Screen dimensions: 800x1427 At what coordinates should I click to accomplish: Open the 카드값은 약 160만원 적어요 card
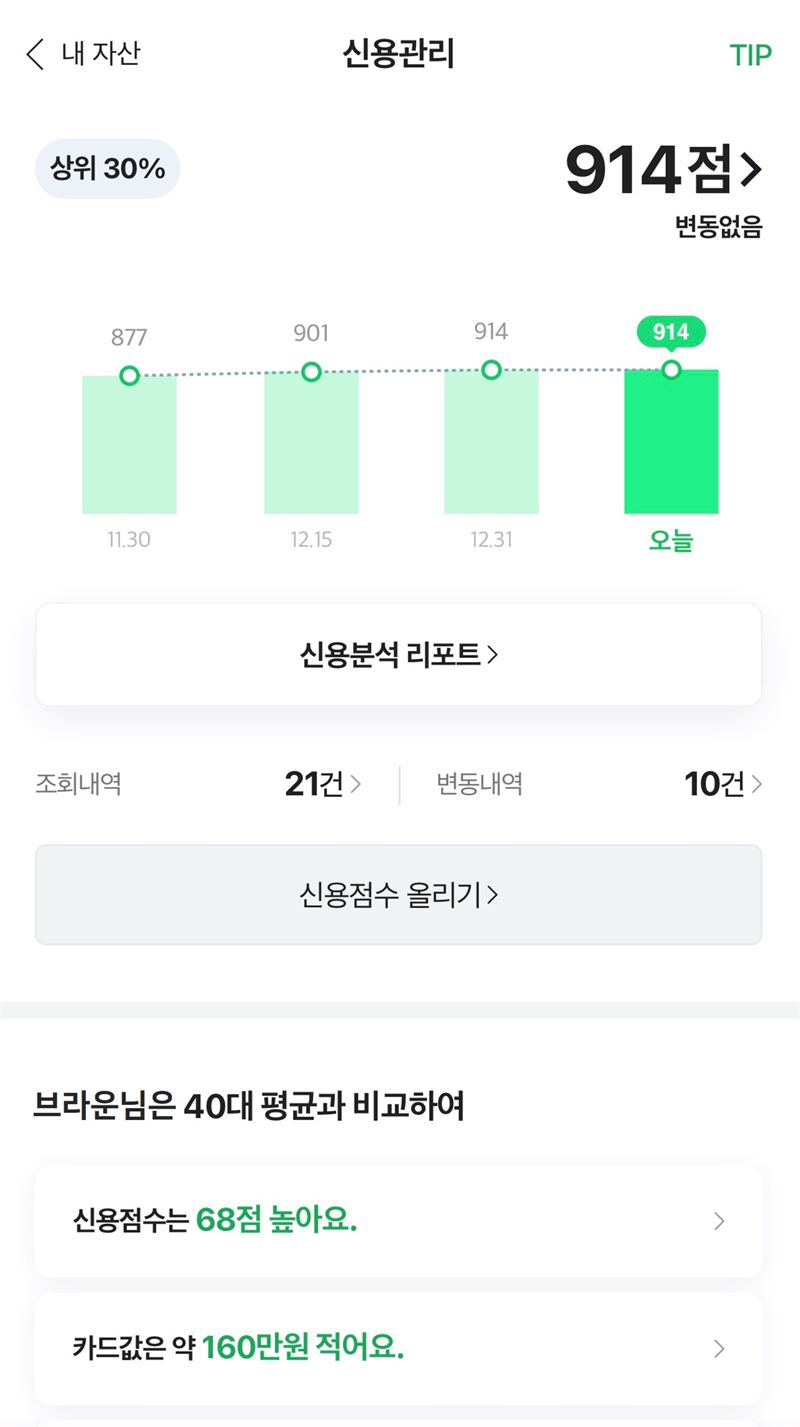(x=399, y=1349)
